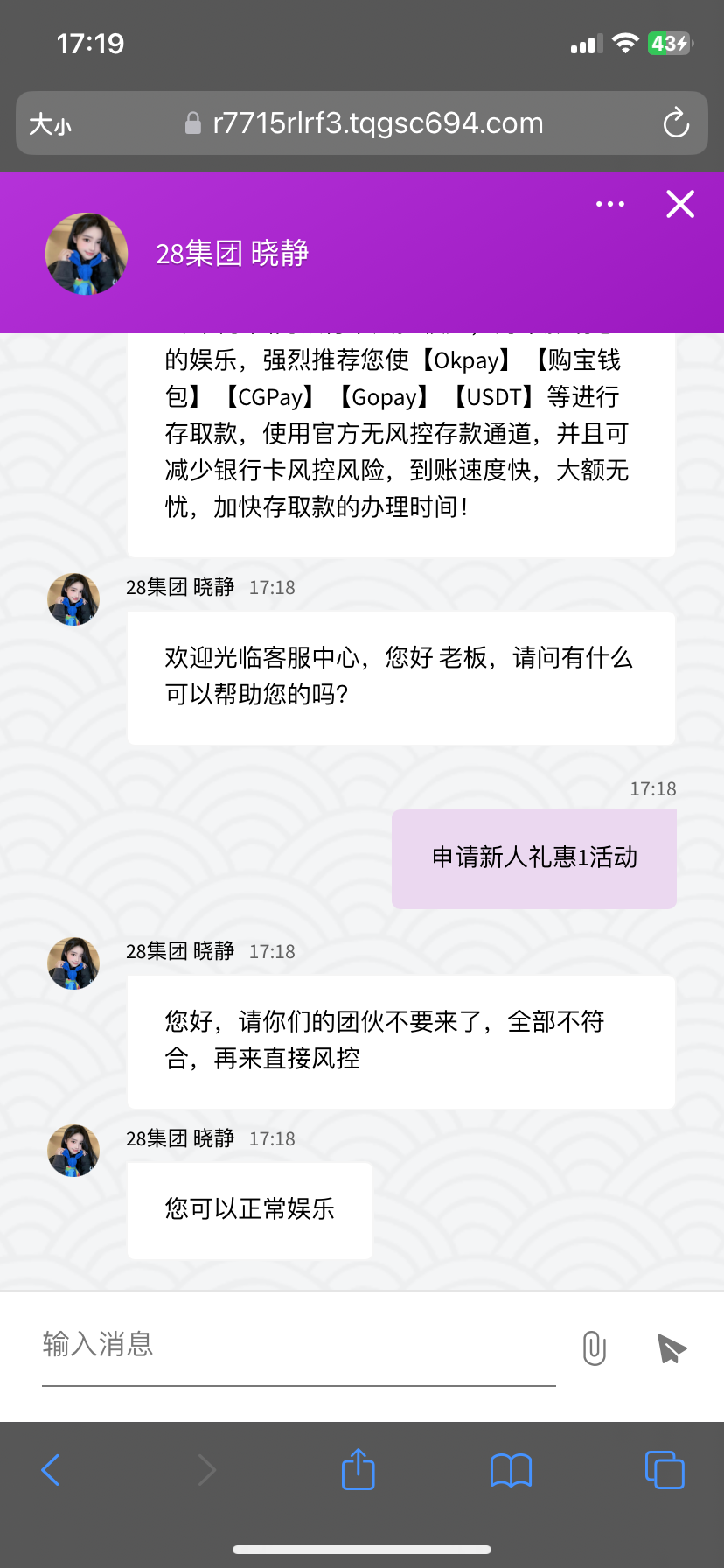The width and height of the screenshot is (724, 1568).
Task: Open the 大小 text size menu
Action: tap(50, 124)
